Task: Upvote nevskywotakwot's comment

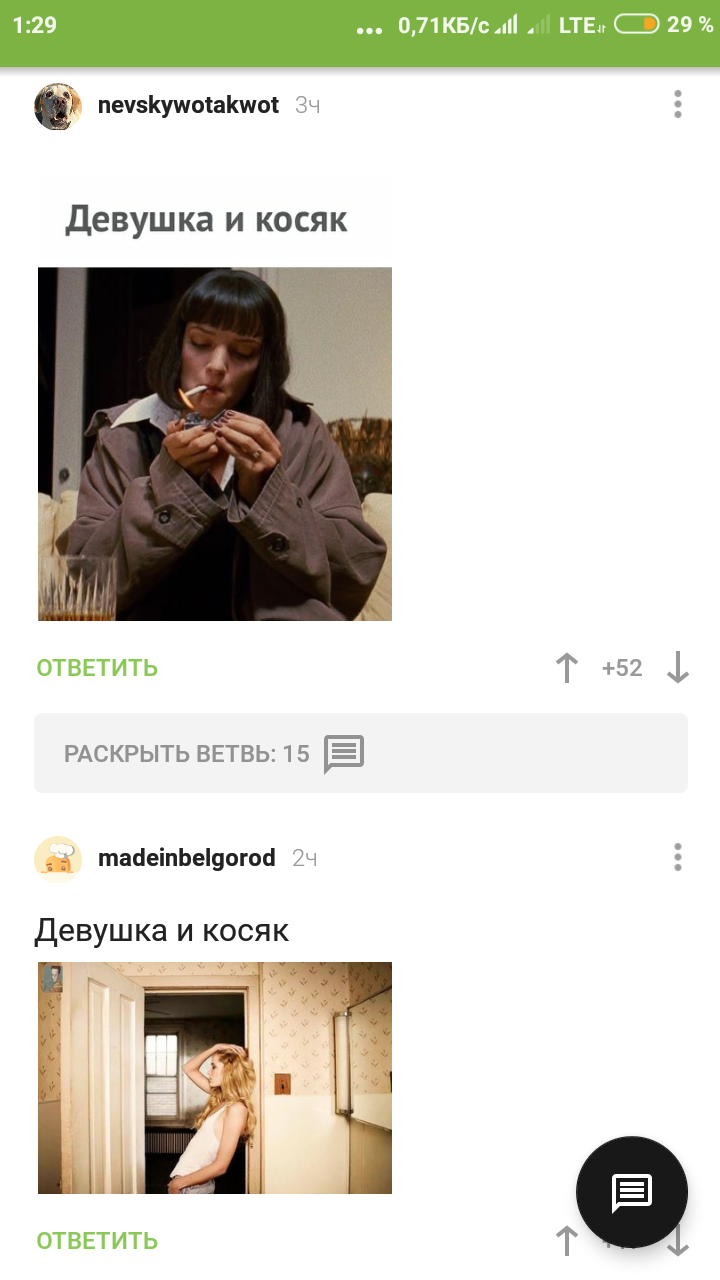Action: [567, 668]
